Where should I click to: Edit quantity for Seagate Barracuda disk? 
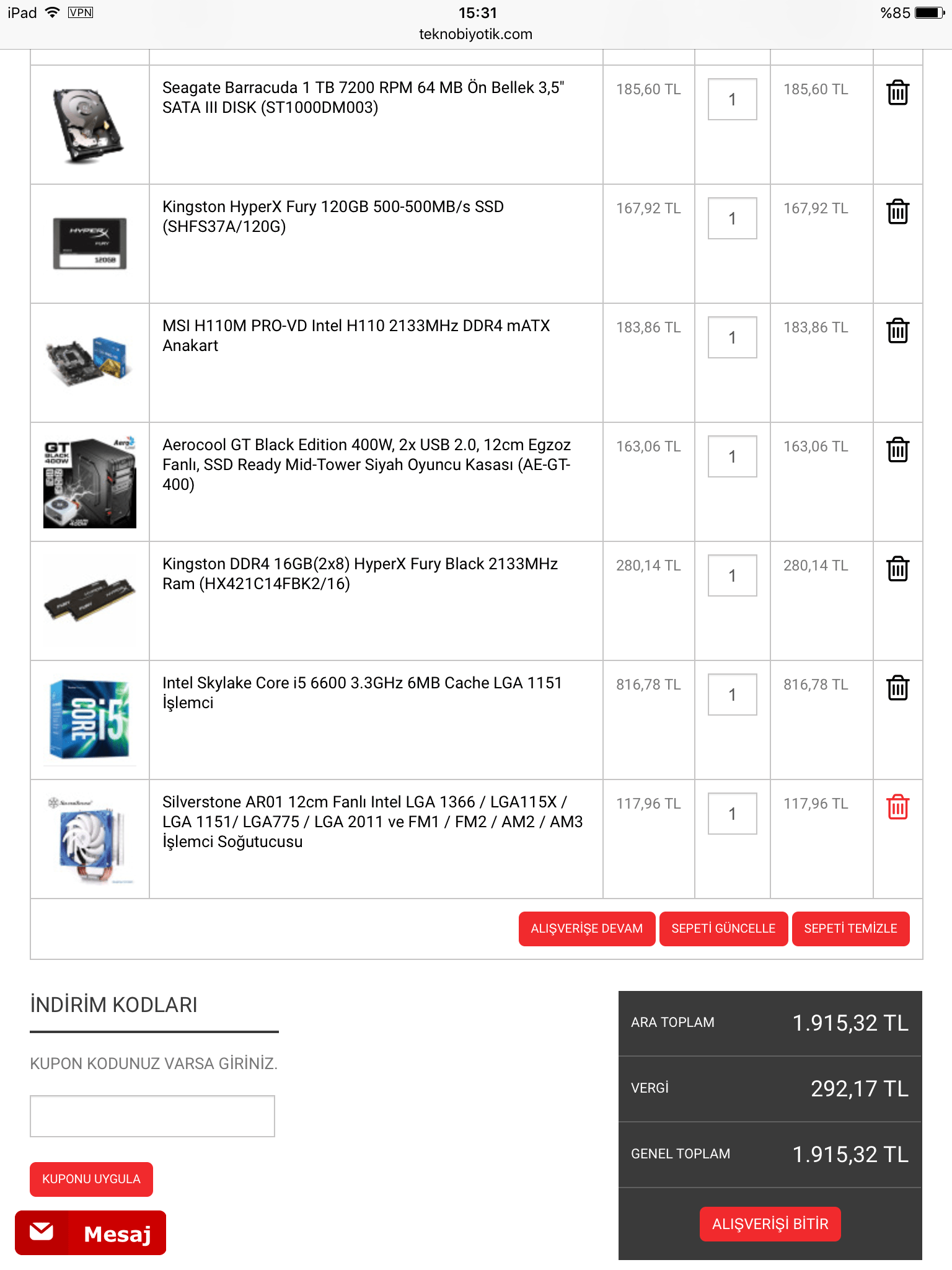[x=732, y=99]
